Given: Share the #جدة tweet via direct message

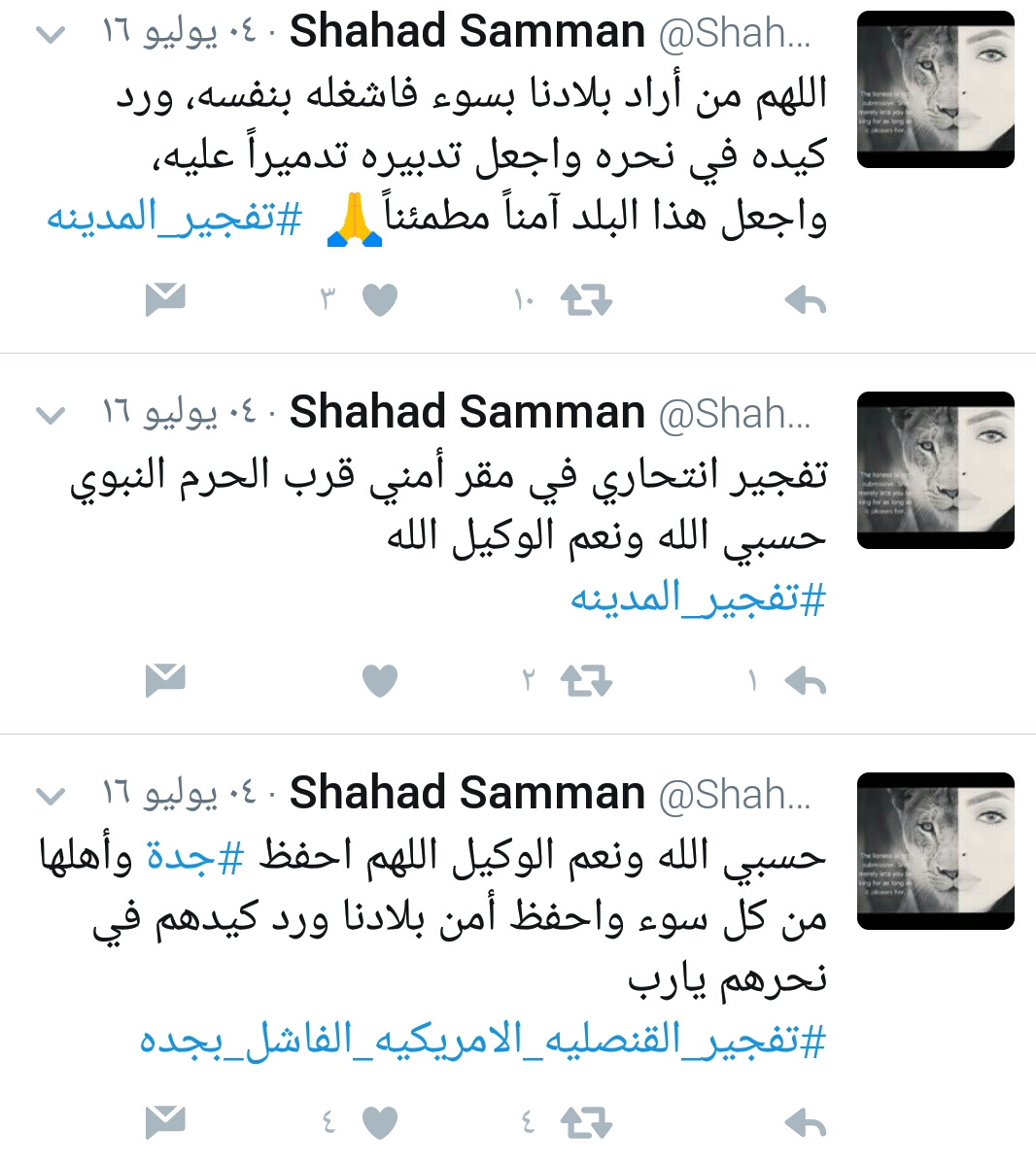Looking at the screenshot, I should pyautogui.click(x=164, y=1122).
